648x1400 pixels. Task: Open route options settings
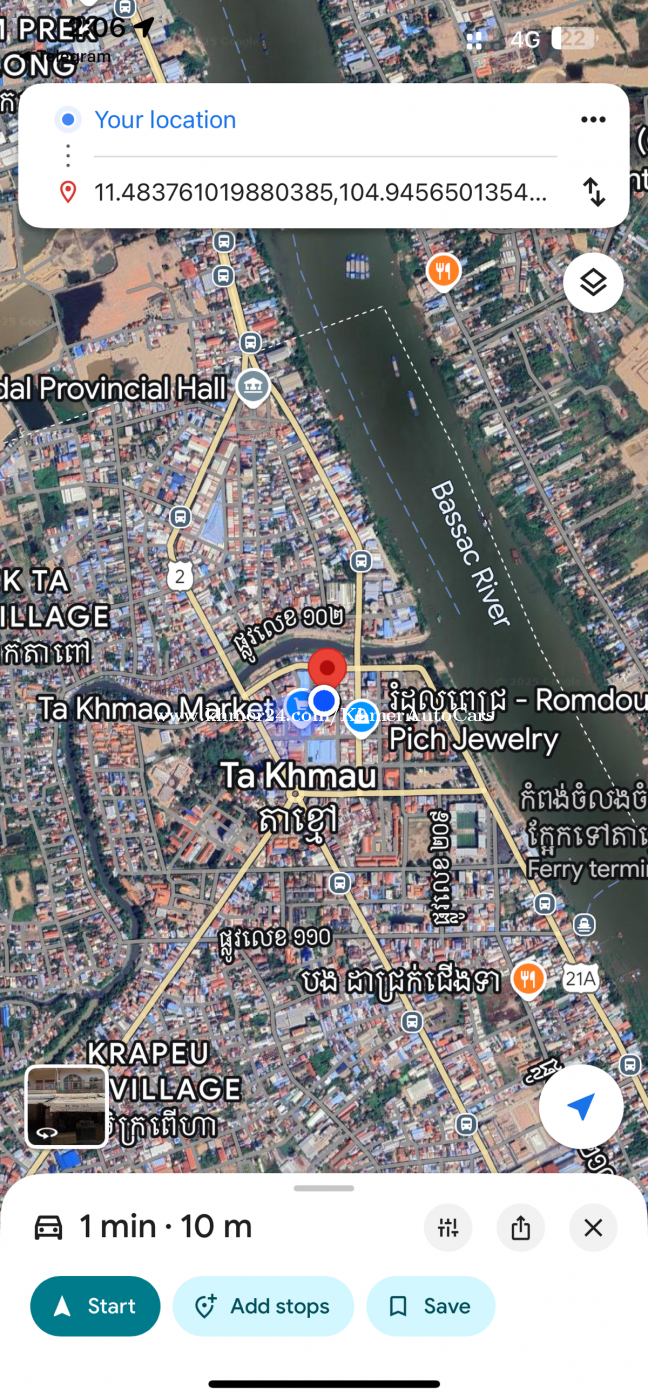pos(448,1227)
